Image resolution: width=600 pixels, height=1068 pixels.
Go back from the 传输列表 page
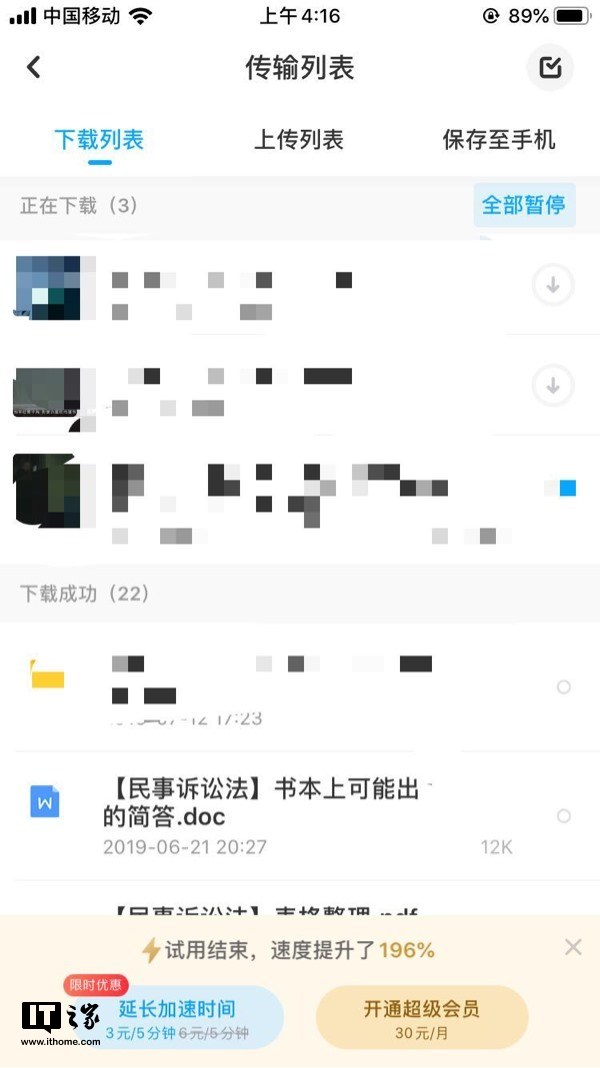coord(34,68)
